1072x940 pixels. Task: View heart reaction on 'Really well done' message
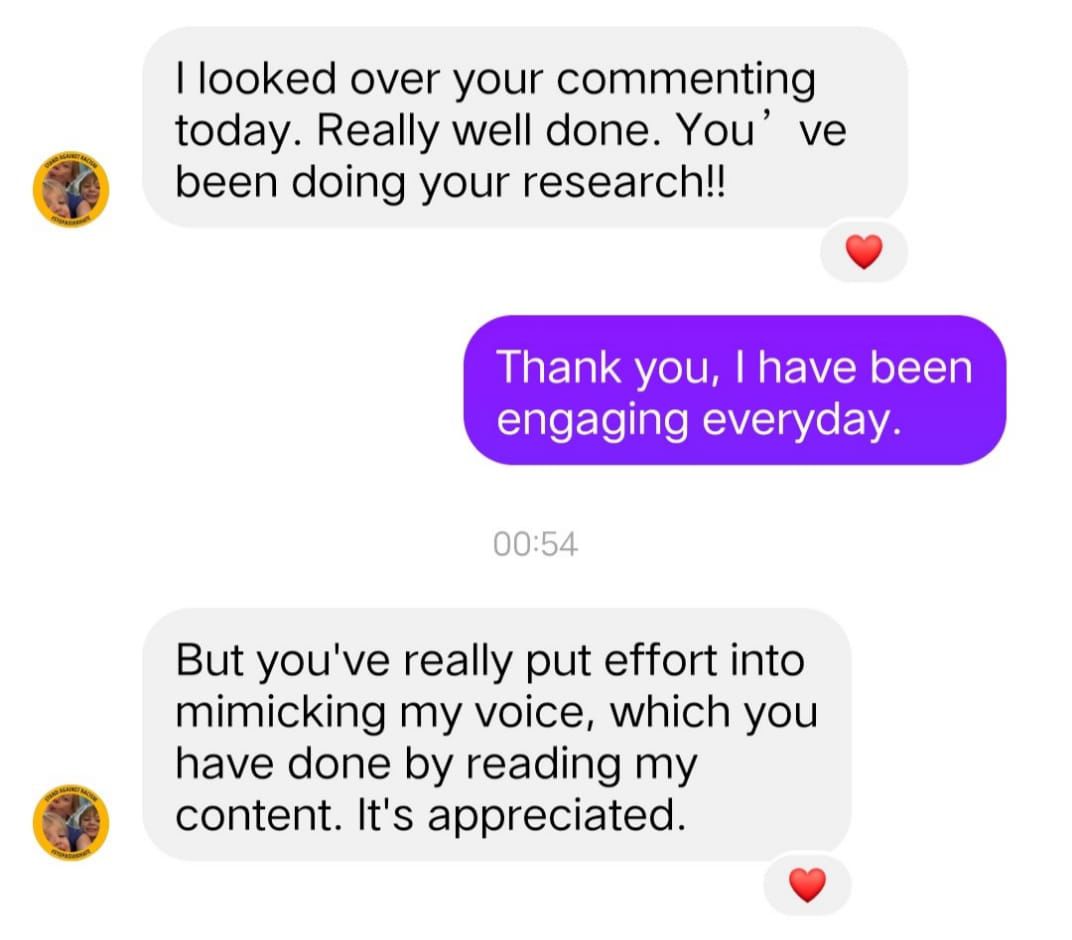(863, 252)
